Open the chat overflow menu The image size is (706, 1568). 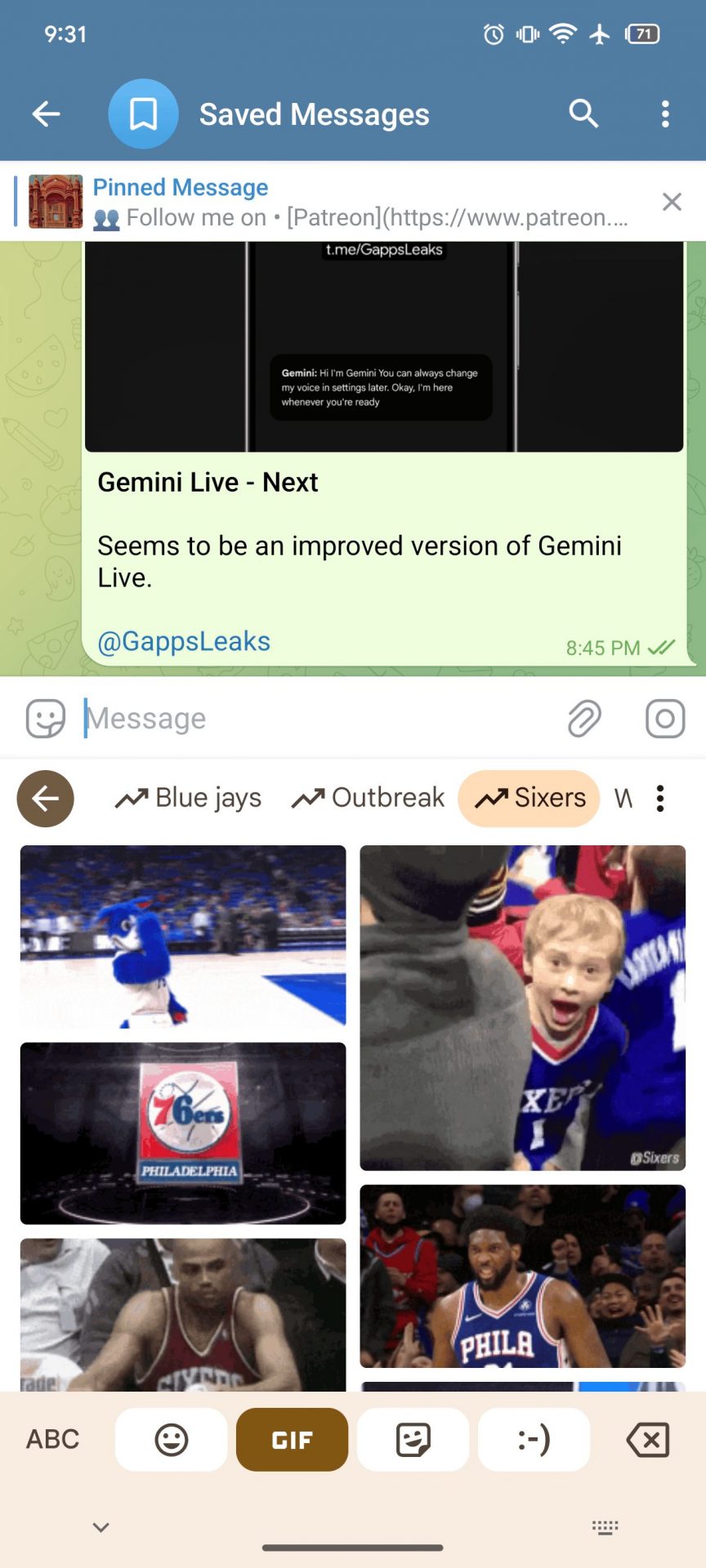click(665, 114)
